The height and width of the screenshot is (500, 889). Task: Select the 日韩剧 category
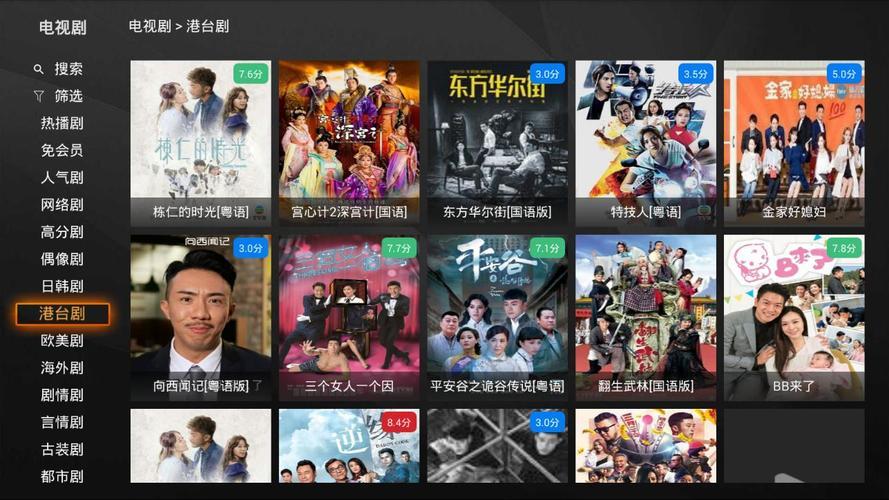tap(62, 286)
